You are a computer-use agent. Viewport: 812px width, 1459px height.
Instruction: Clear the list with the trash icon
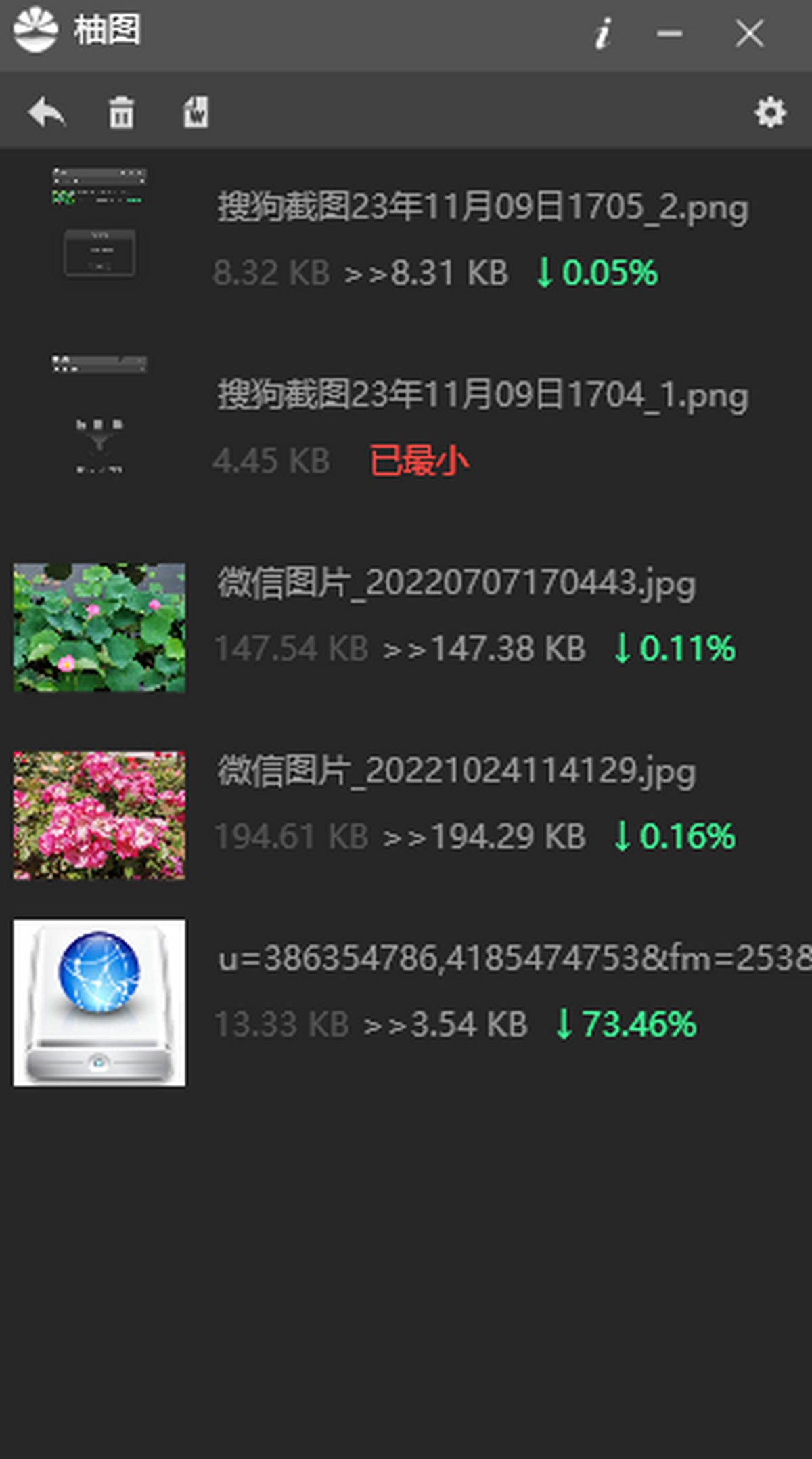pyautogui.click(x=121, y=112)
